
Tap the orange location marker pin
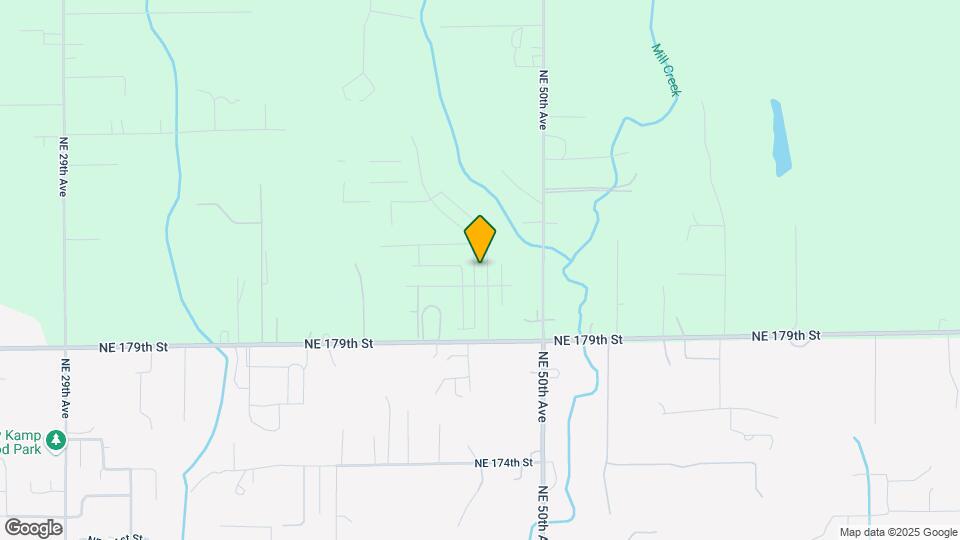[x=480, y=238]
